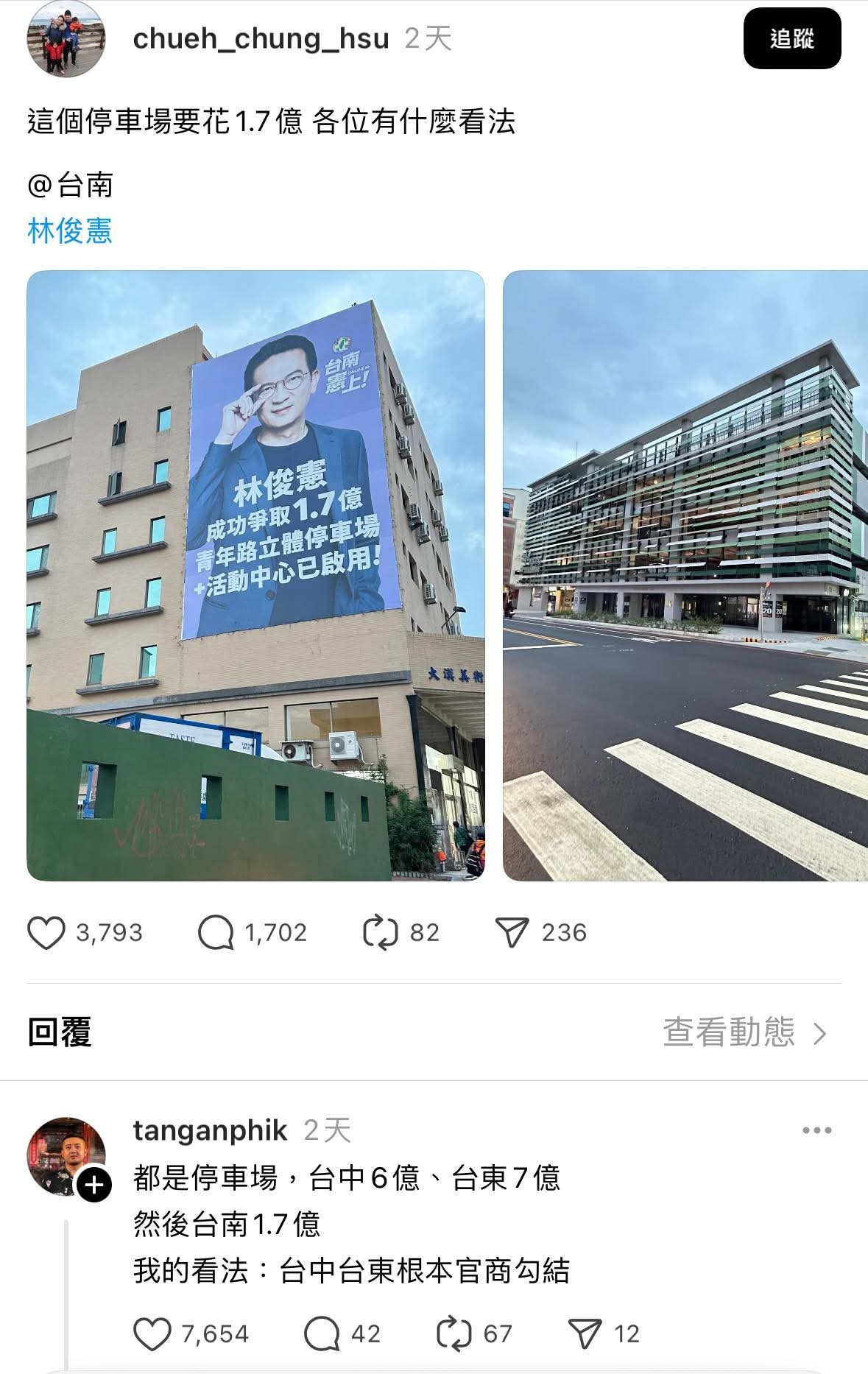Open chueh_chung_hsu username link
Viewport: 868px width, 1374px height.
[x=261, y=39]
